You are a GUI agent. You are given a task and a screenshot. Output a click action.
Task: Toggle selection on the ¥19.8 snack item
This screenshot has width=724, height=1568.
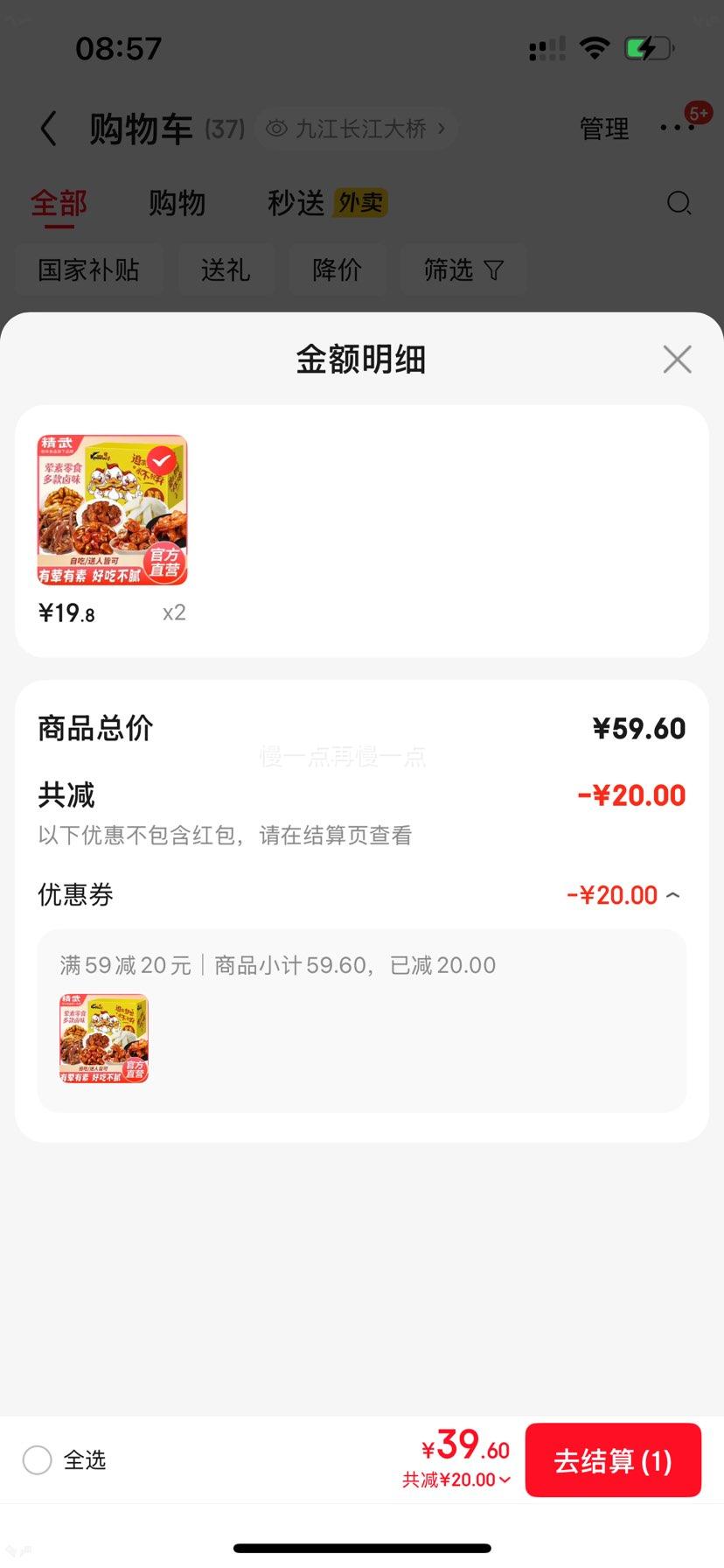pos(111,509)
